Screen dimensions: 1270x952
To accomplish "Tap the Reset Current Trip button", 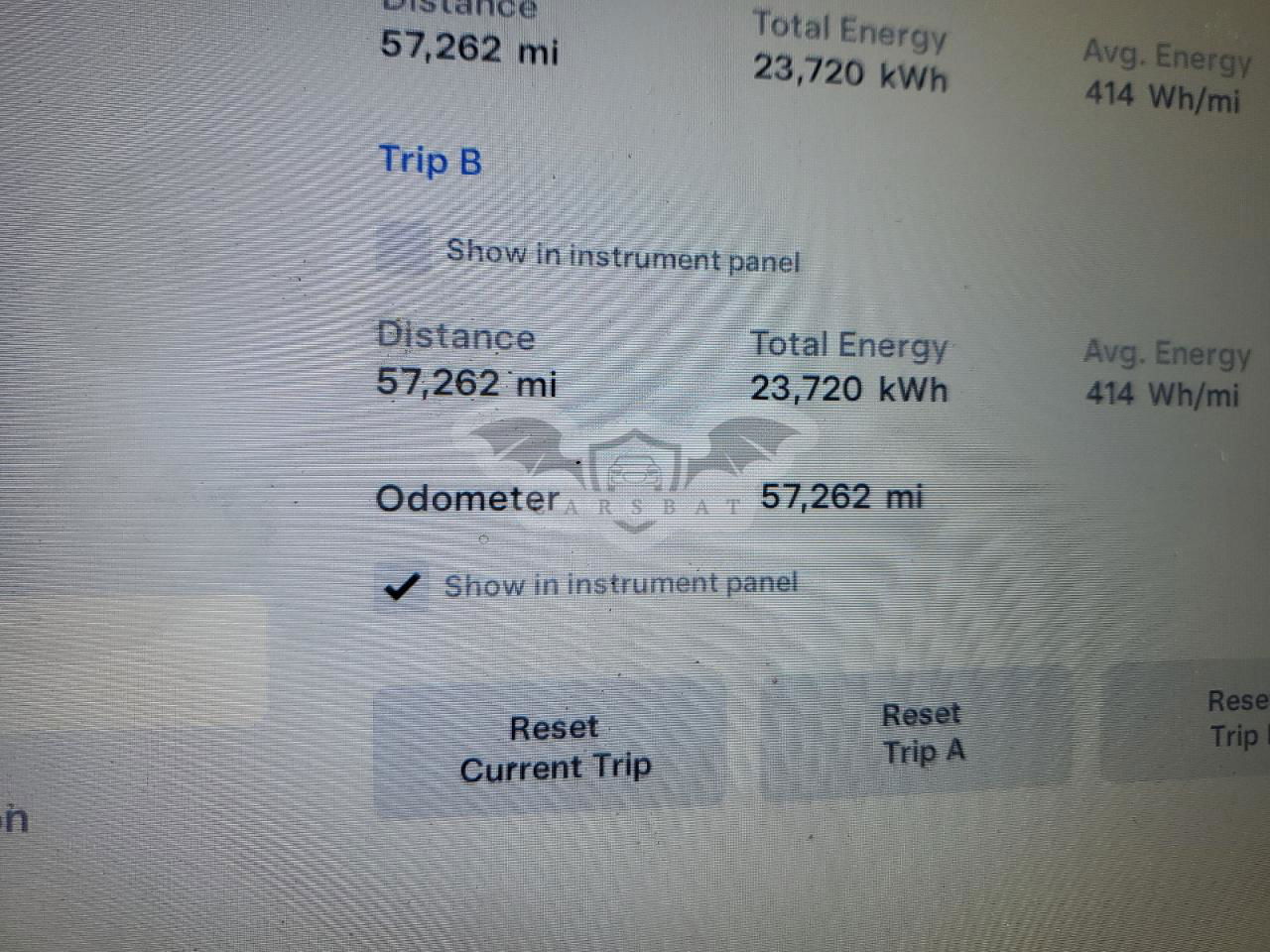I will click(552, 748).
